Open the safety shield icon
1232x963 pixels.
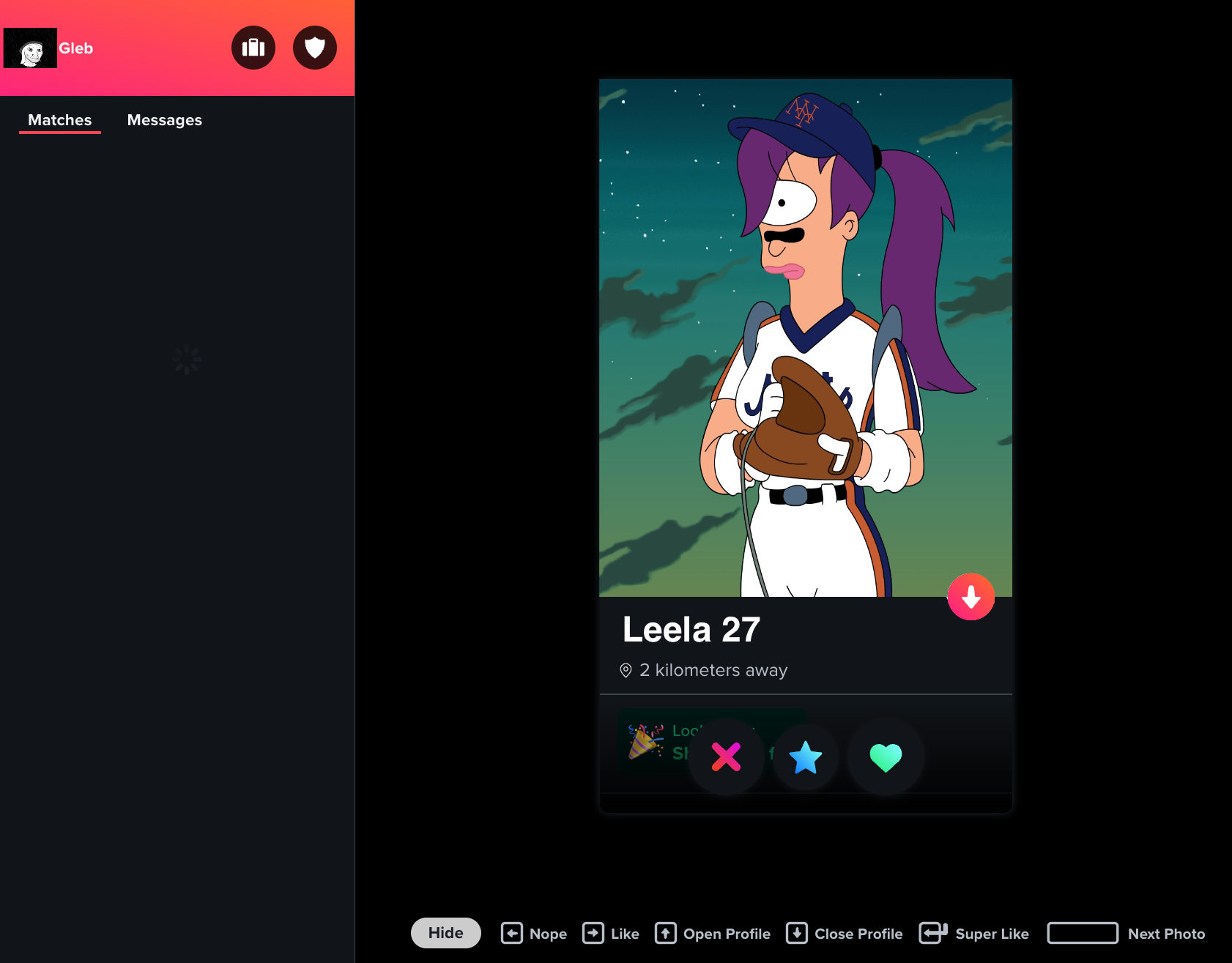coord(315,48)
